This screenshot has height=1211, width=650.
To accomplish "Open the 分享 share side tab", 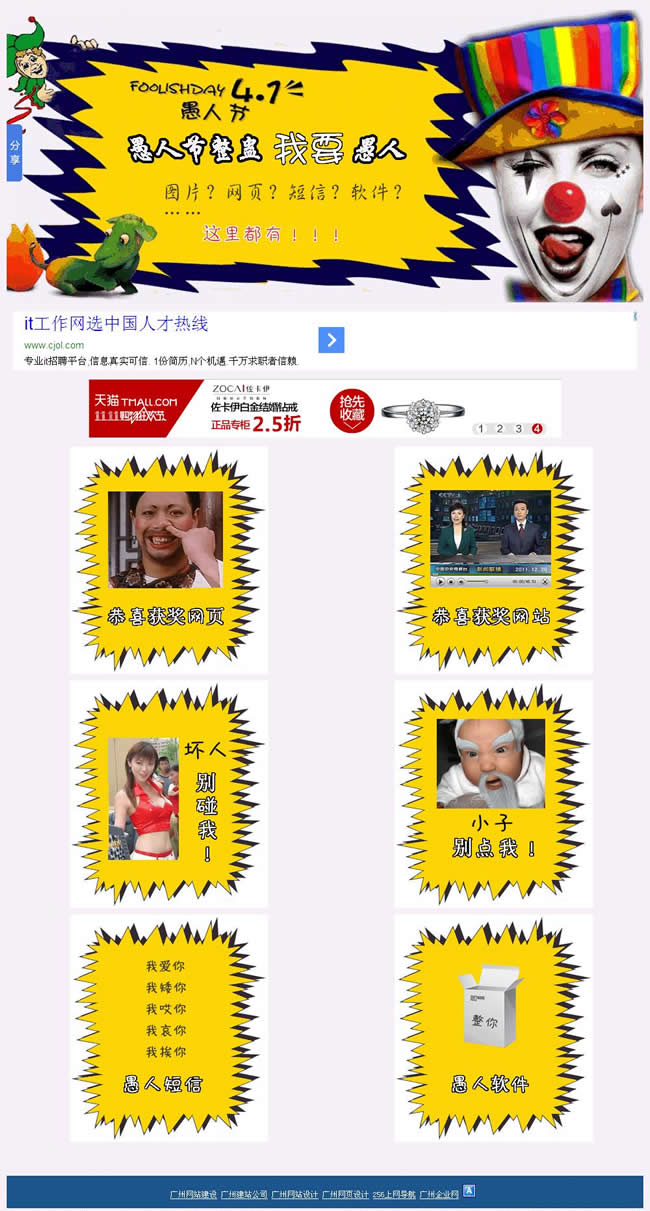I will (x=14, y=153).
